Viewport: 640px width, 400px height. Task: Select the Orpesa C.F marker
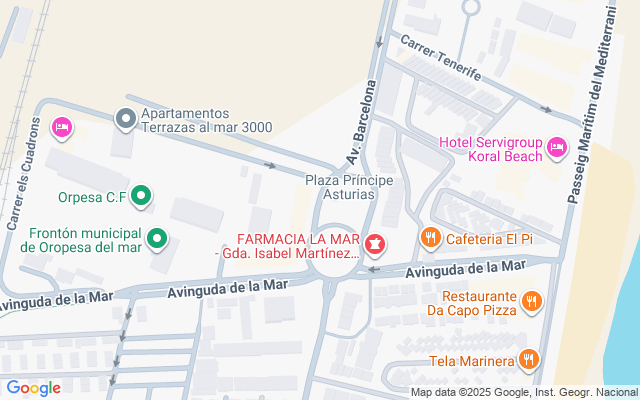pos(142,196)
